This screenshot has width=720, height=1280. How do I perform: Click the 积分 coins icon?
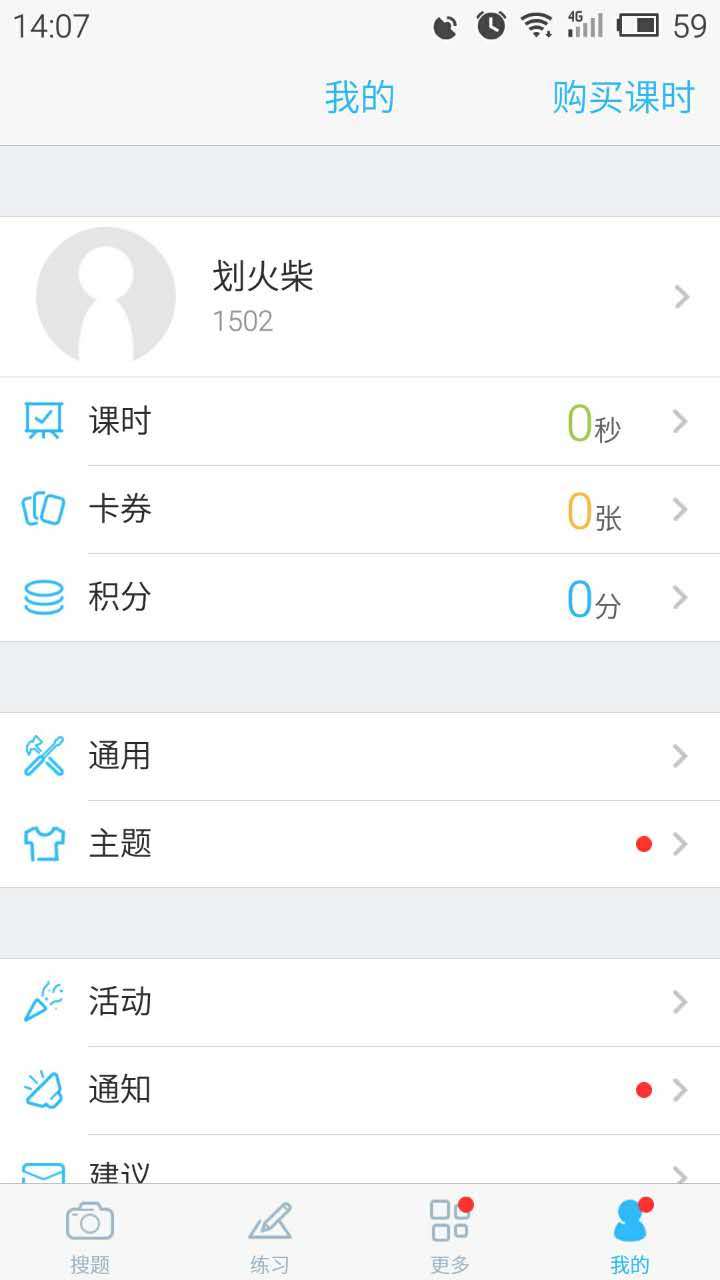(42, 596)
